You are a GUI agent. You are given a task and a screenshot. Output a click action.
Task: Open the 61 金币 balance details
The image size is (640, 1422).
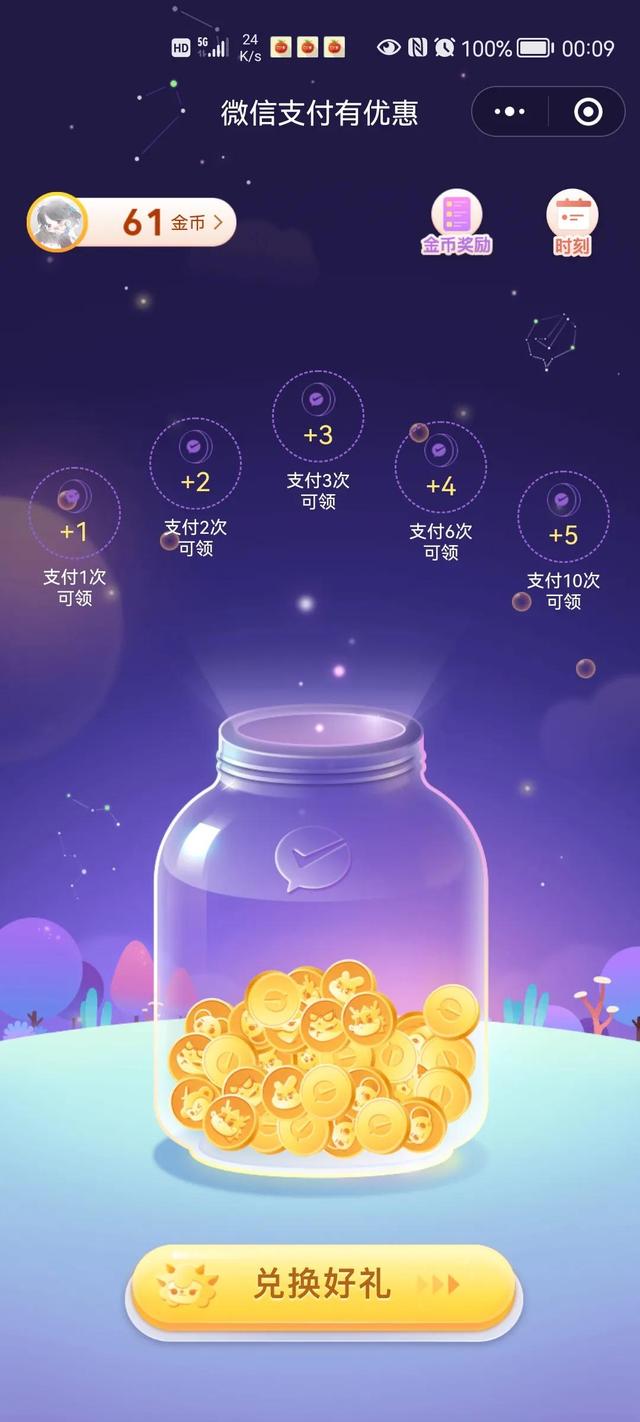(165, 222)
